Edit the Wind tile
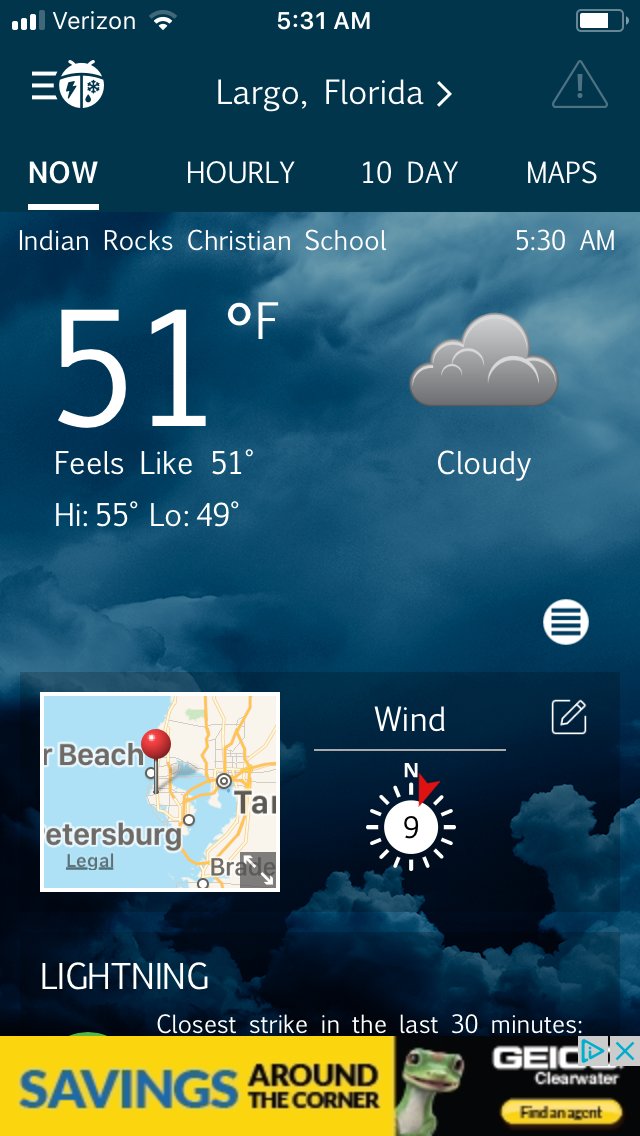The image size is (640, 1136). tap(569, 717)
